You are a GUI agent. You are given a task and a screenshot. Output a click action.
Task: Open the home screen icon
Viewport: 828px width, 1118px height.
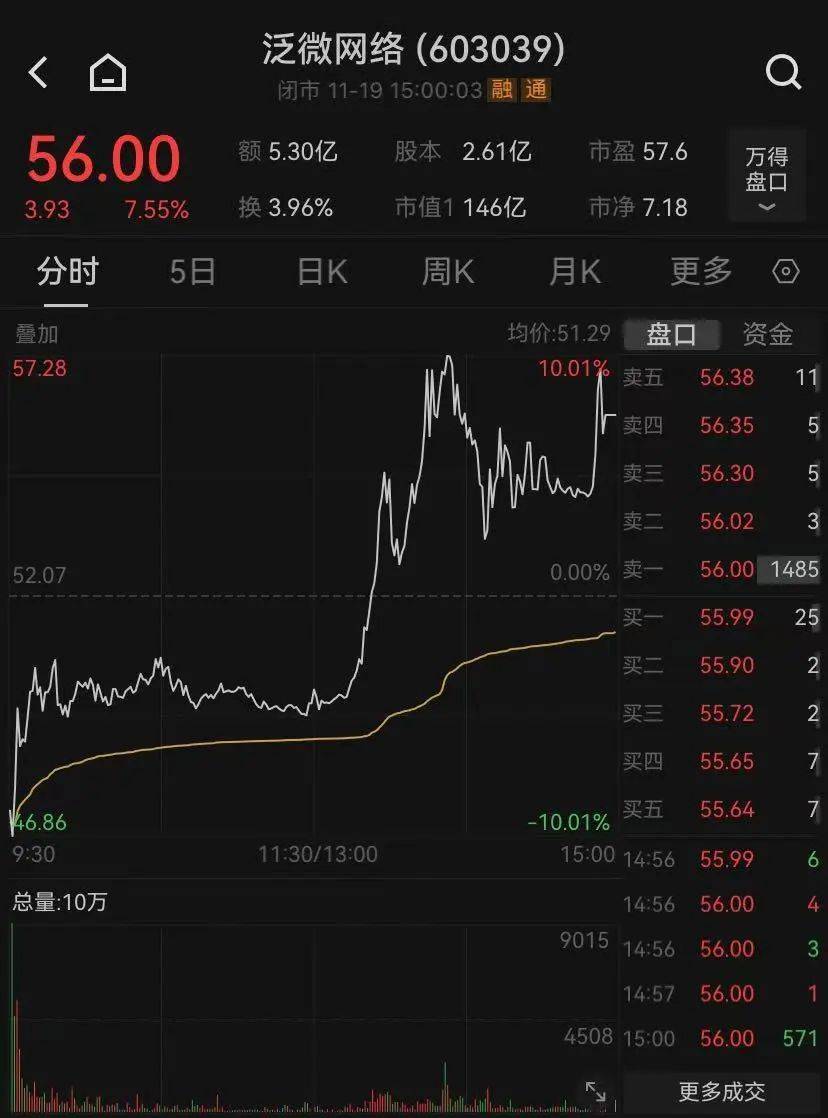107,72
